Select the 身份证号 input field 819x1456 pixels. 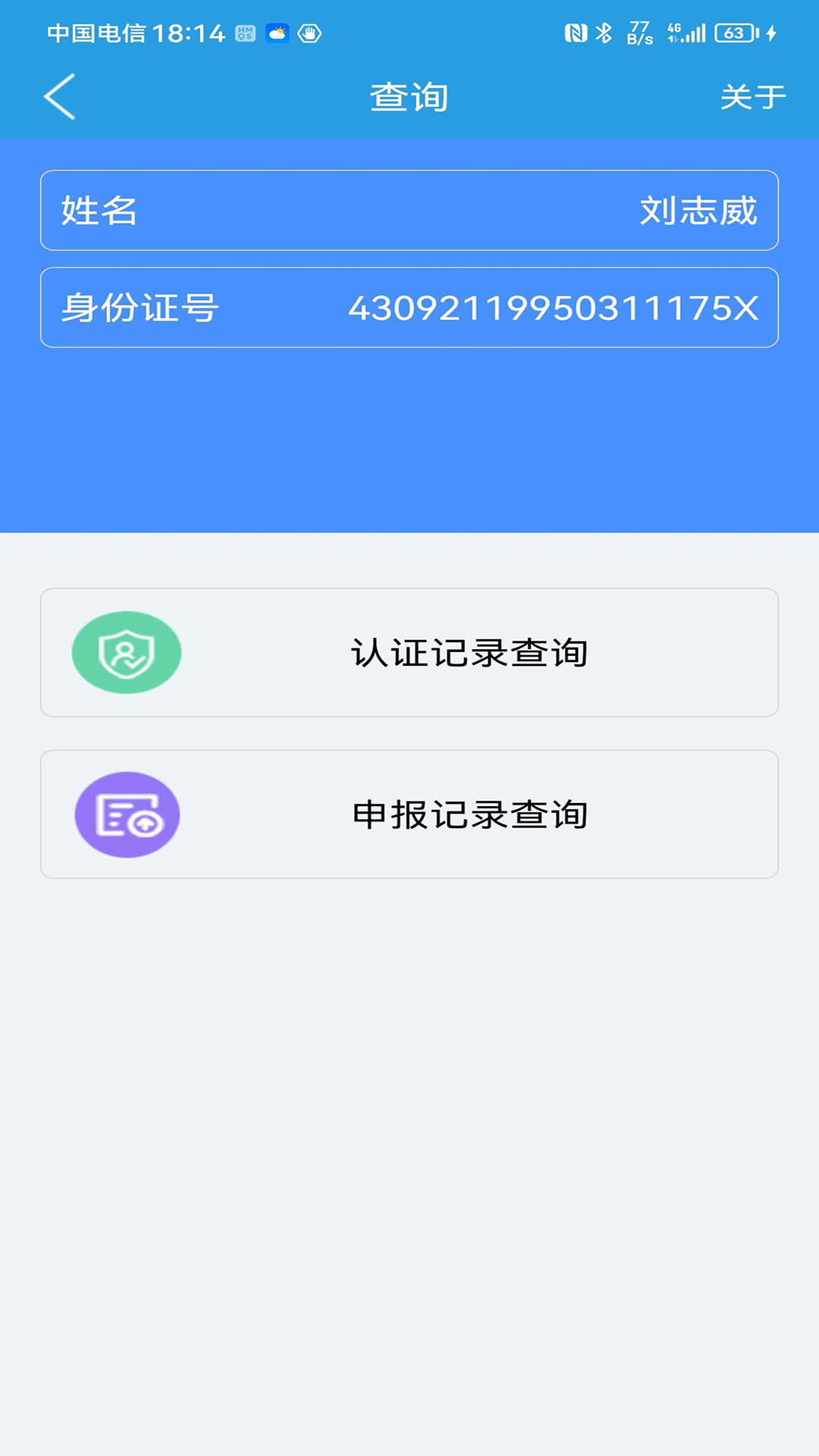click(x=409, y=307)
